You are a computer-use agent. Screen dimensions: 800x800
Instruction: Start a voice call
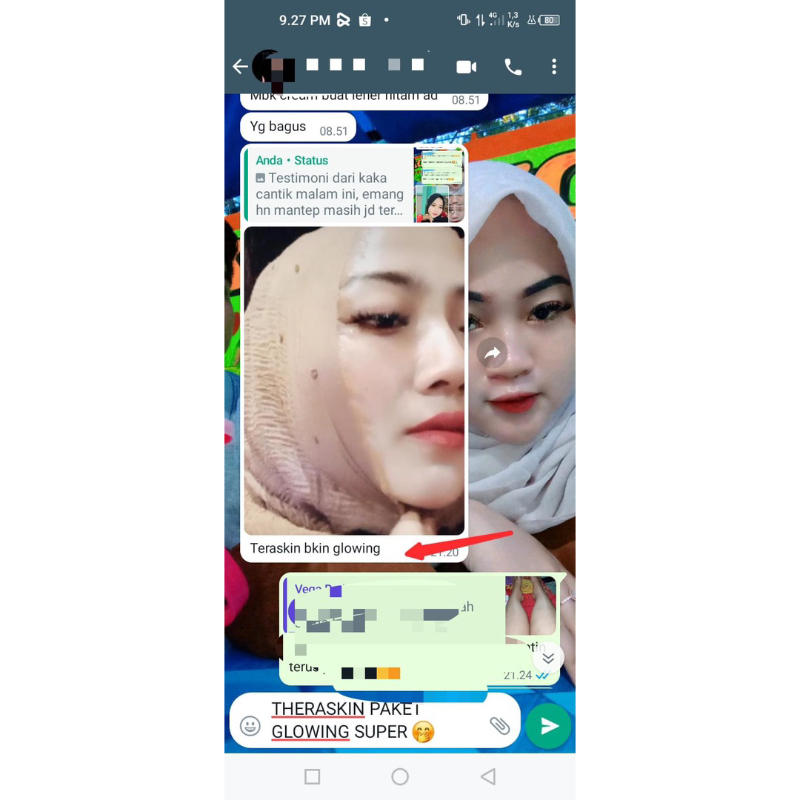pyautogui.click(x=513, y=67)
